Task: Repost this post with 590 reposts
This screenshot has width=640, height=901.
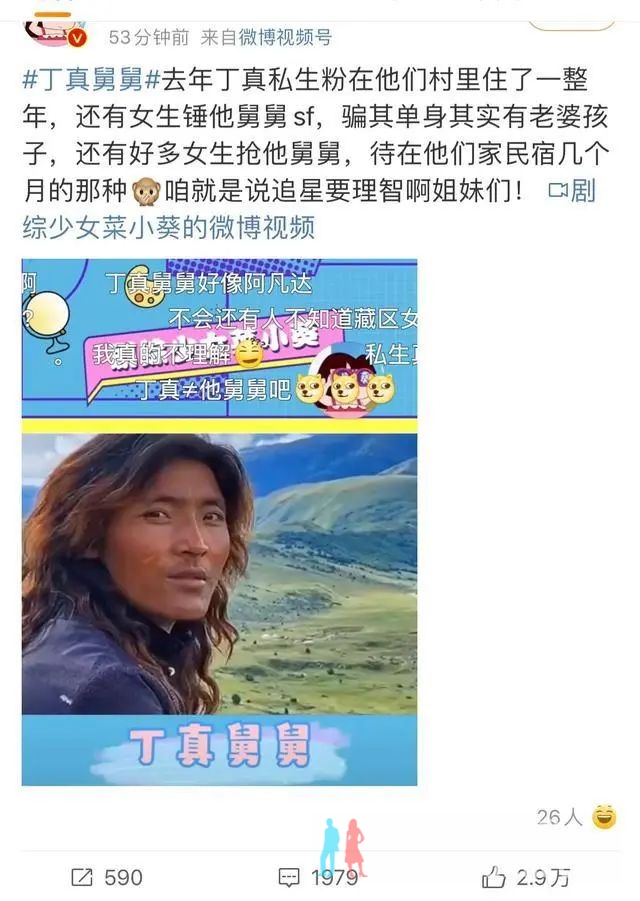Action: coord(107,877)
